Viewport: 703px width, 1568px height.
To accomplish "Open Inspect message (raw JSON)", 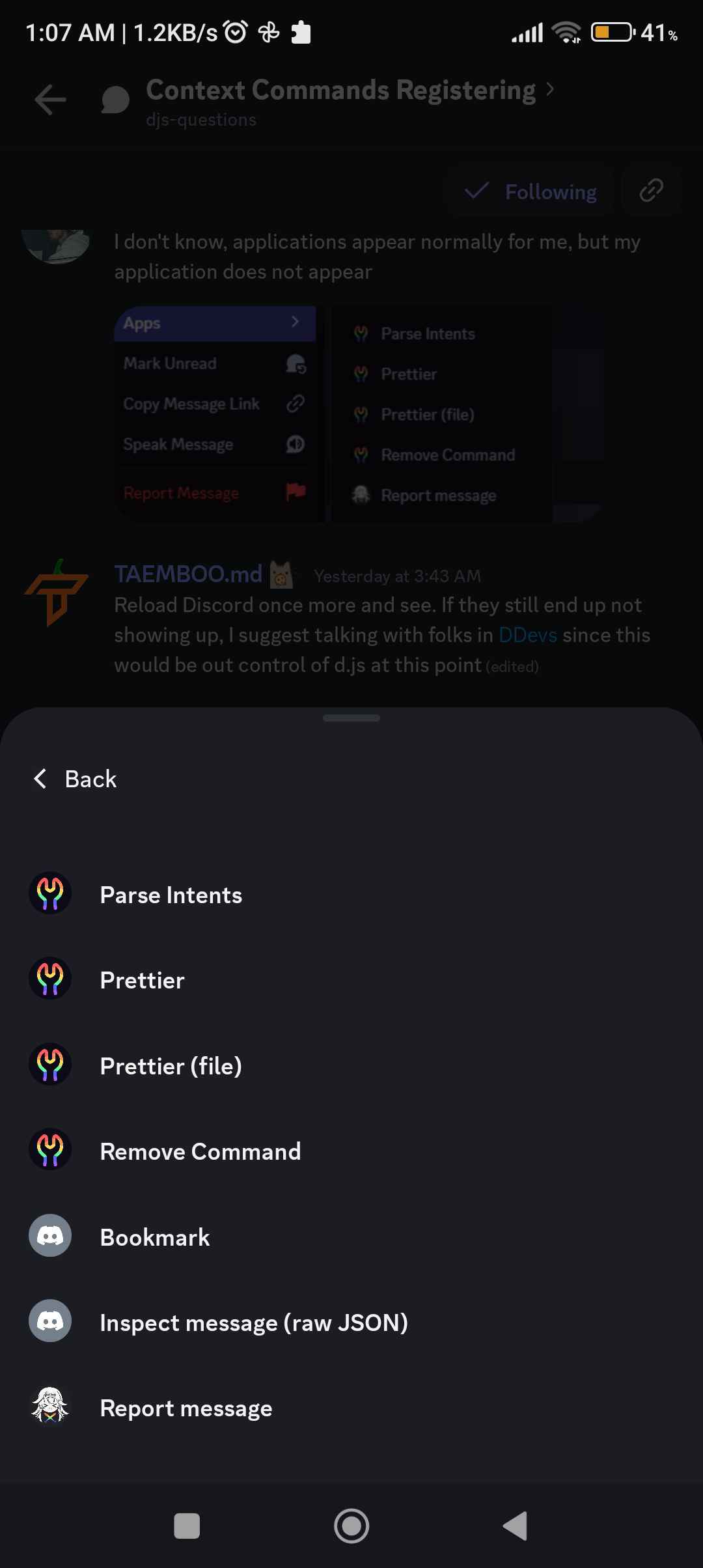I will [x=351, y=1323].
